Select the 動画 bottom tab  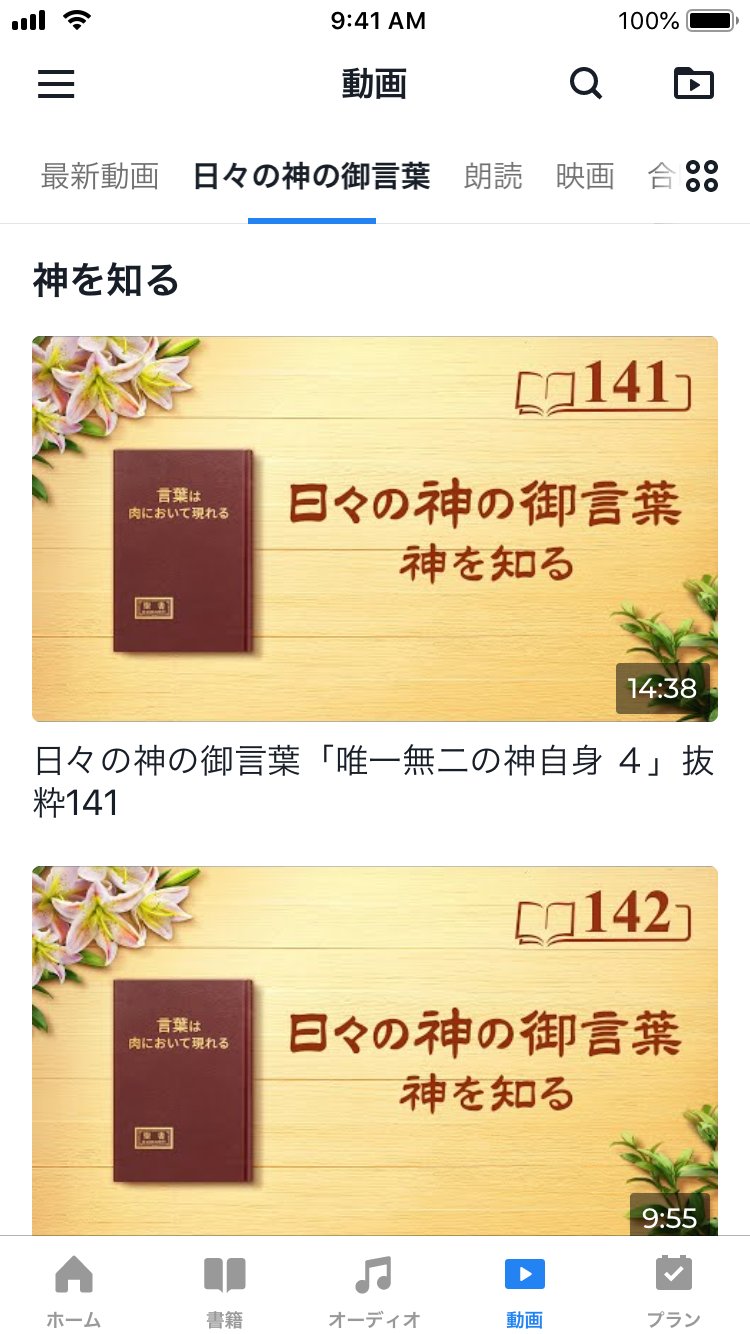click(524, 1290)
